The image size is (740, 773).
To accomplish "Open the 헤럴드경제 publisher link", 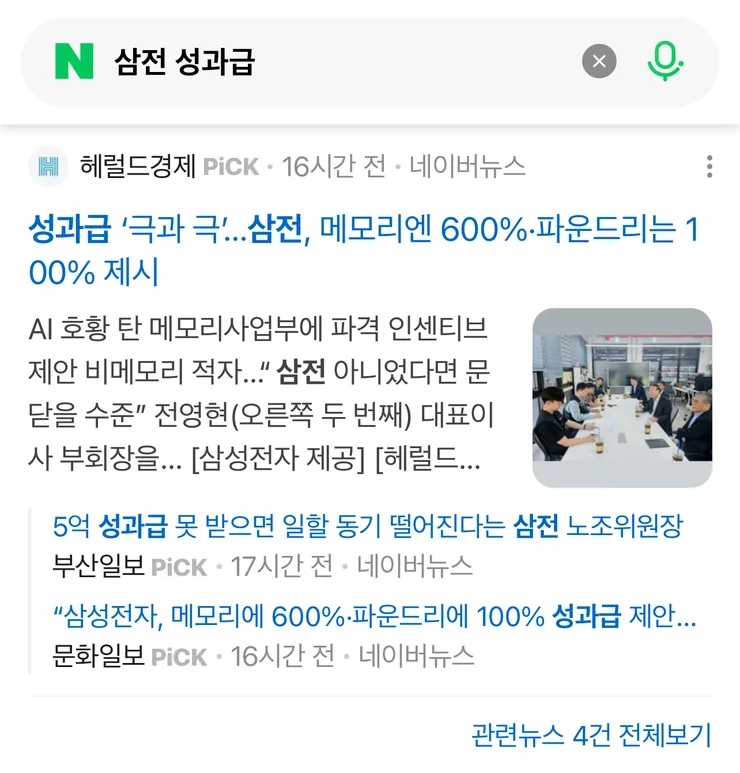I will coord(138,166).
